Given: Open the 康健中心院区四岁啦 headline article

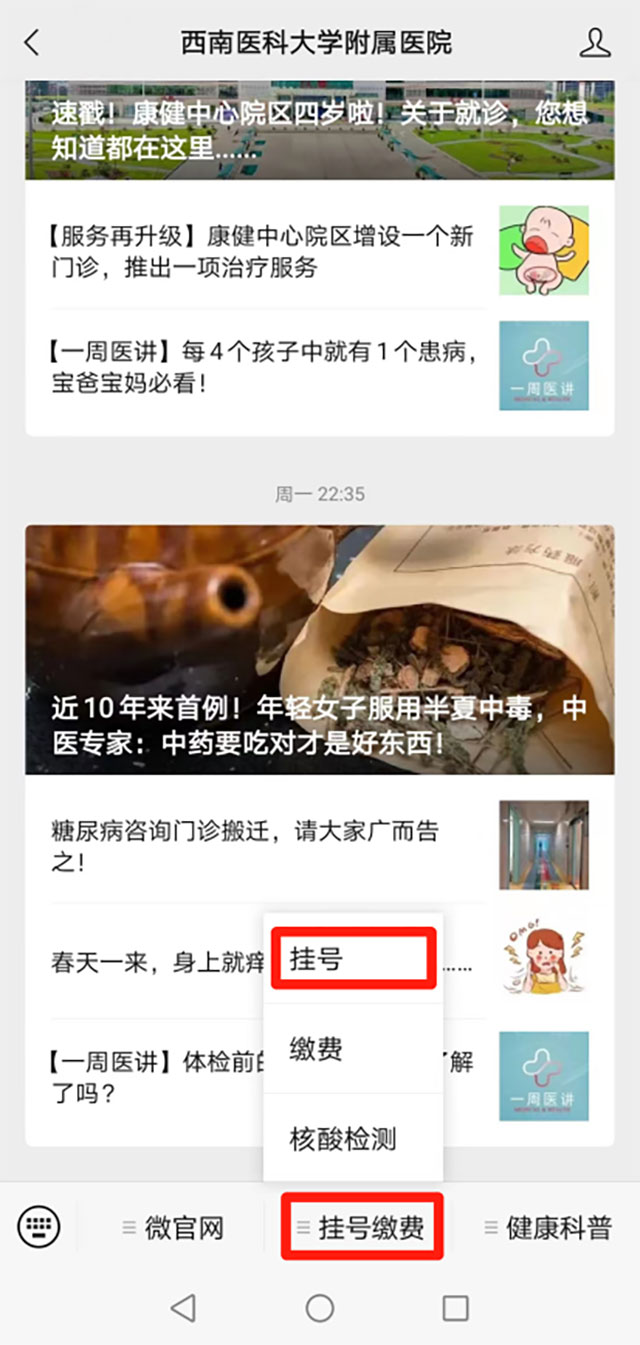Looking at the screenshot, I should 320,130.
